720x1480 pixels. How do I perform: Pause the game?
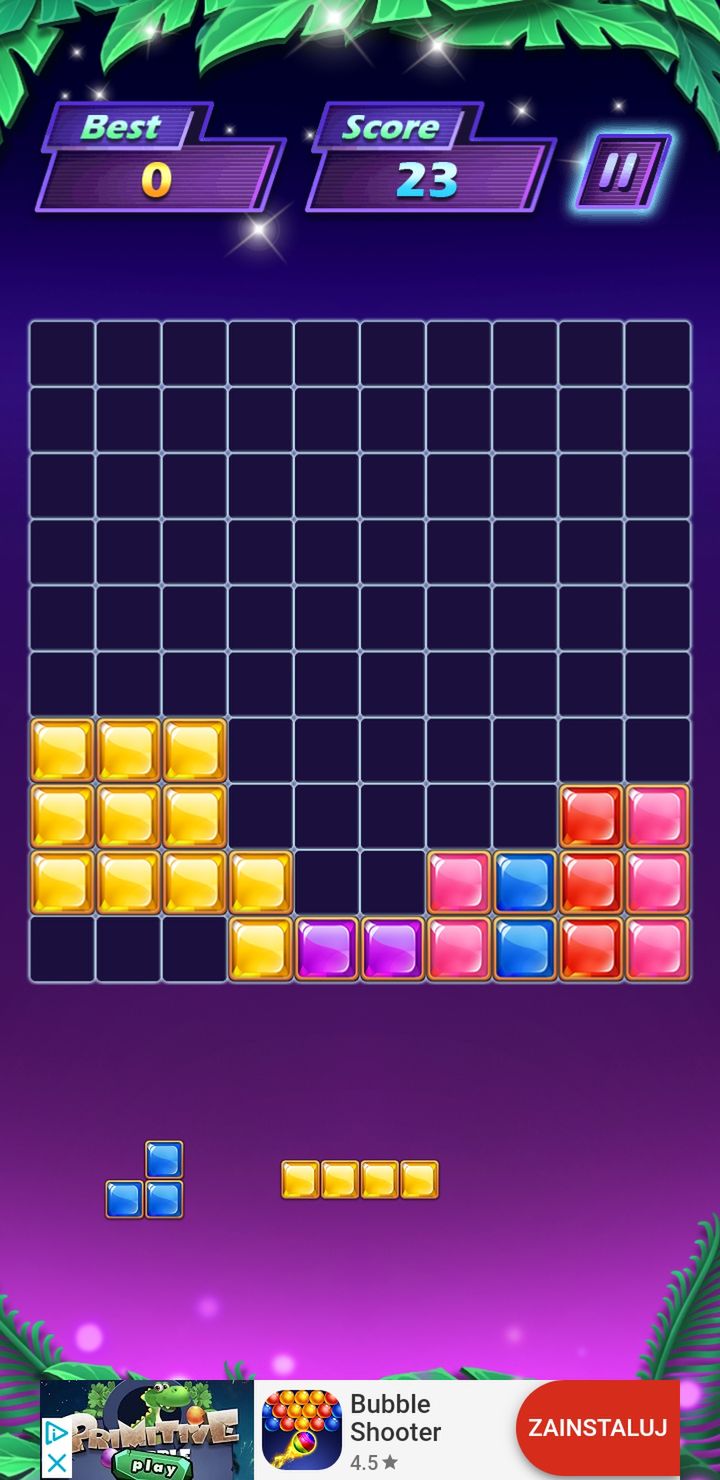(x=622, y=171)
